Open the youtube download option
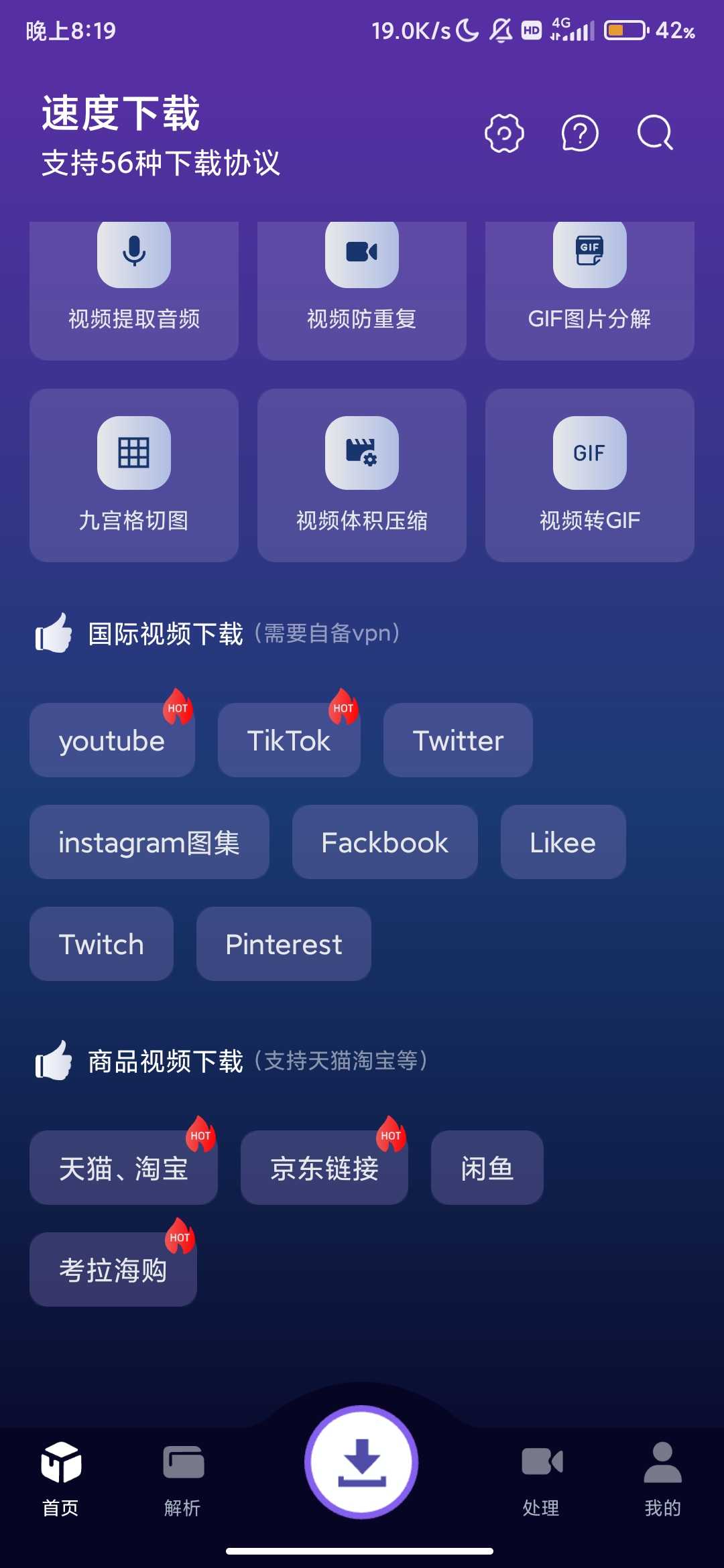Viewport: 724px width, 1568px height. coord(112,740)
